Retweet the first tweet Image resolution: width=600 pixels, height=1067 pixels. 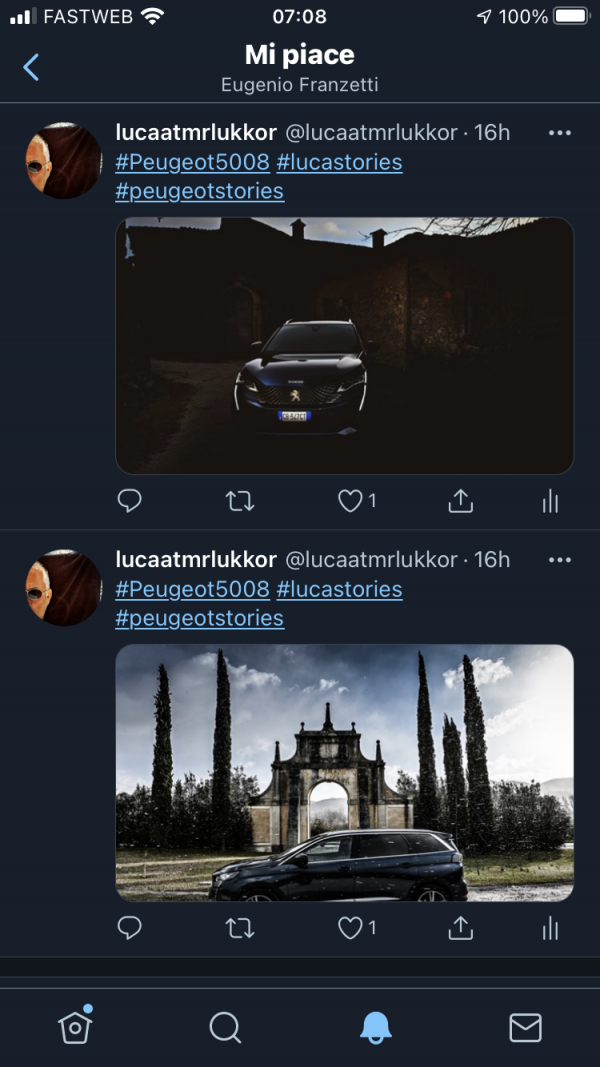coord(239,502)
